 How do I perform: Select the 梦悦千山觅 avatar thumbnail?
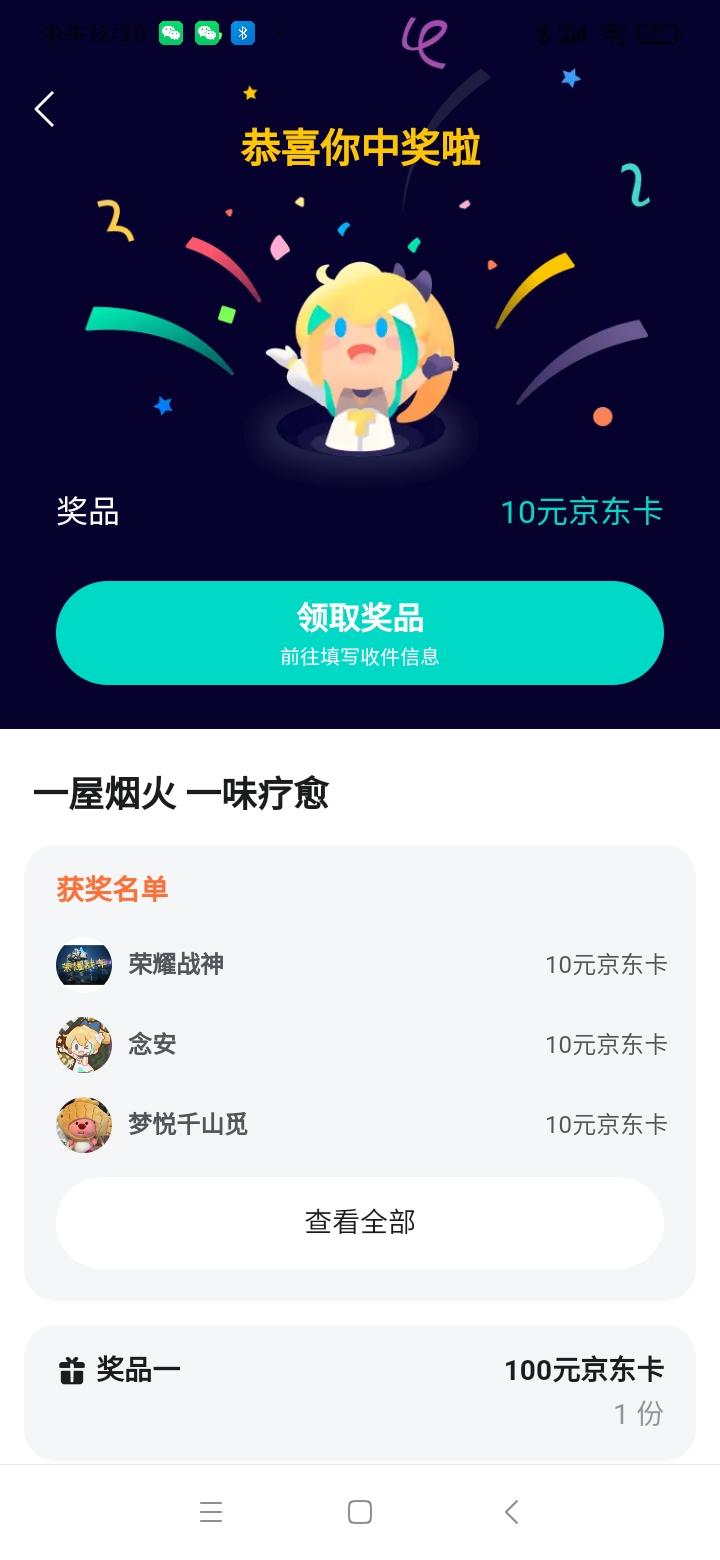[83, 1124]
